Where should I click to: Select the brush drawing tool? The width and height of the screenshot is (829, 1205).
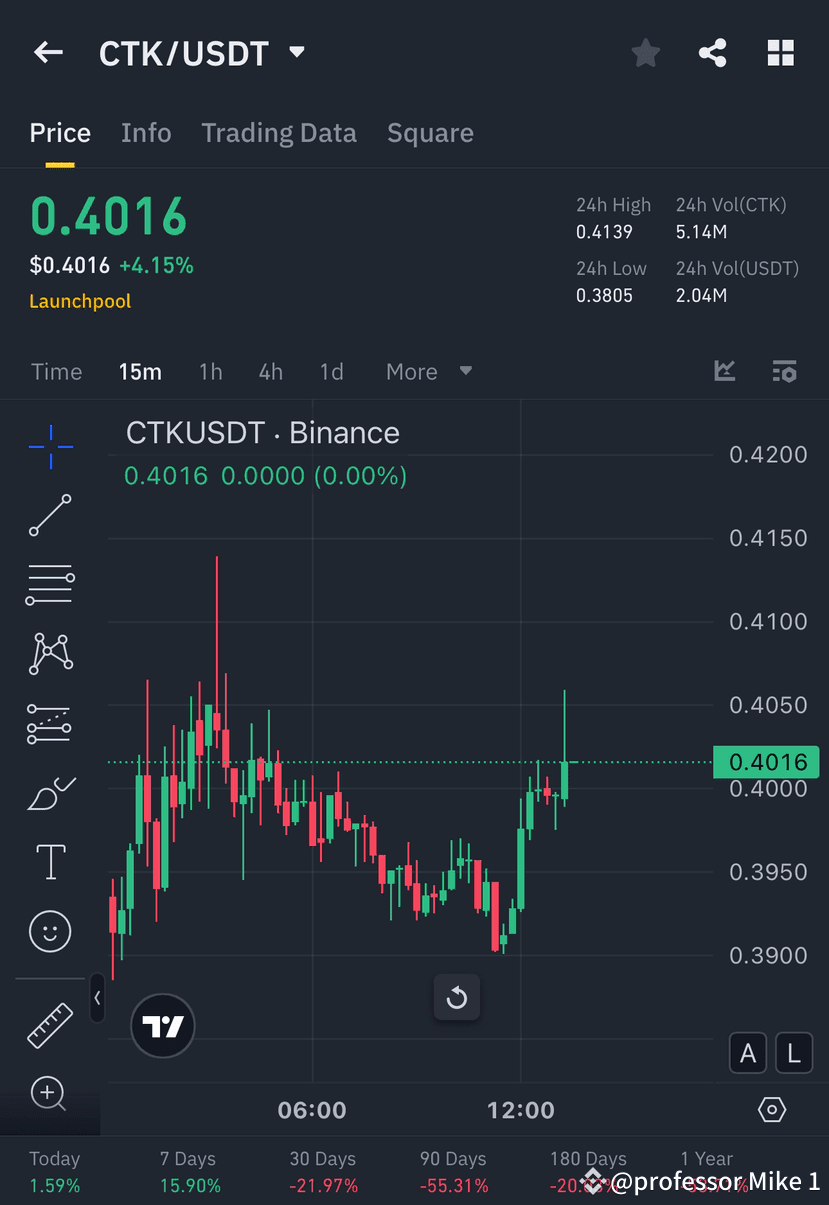[49, 791]
